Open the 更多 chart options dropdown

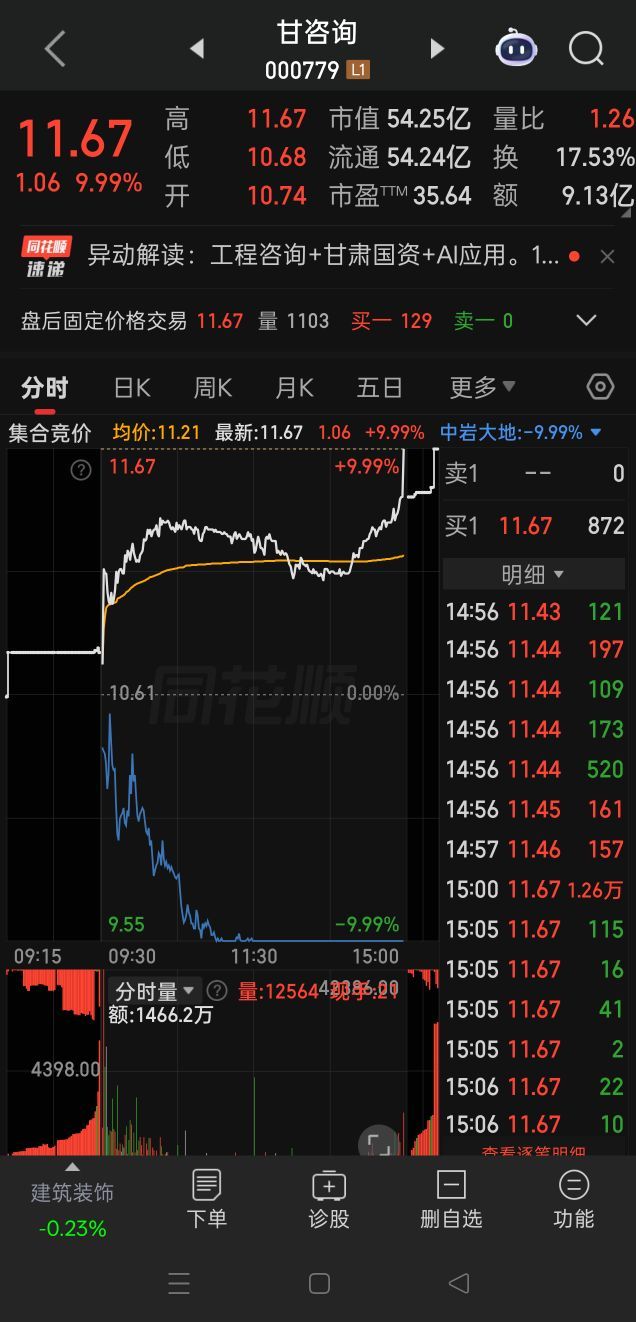483,387
